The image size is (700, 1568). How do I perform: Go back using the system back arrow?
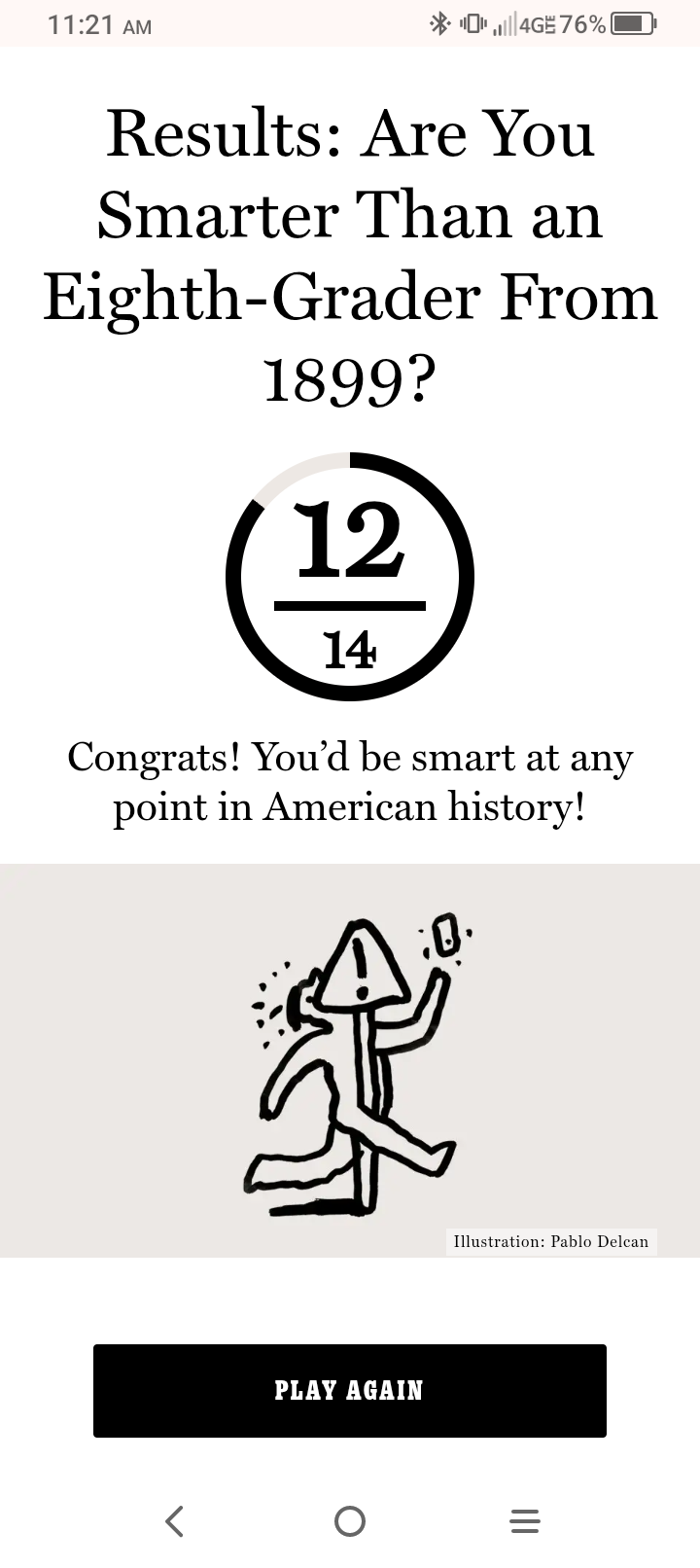click(175, 1520)
